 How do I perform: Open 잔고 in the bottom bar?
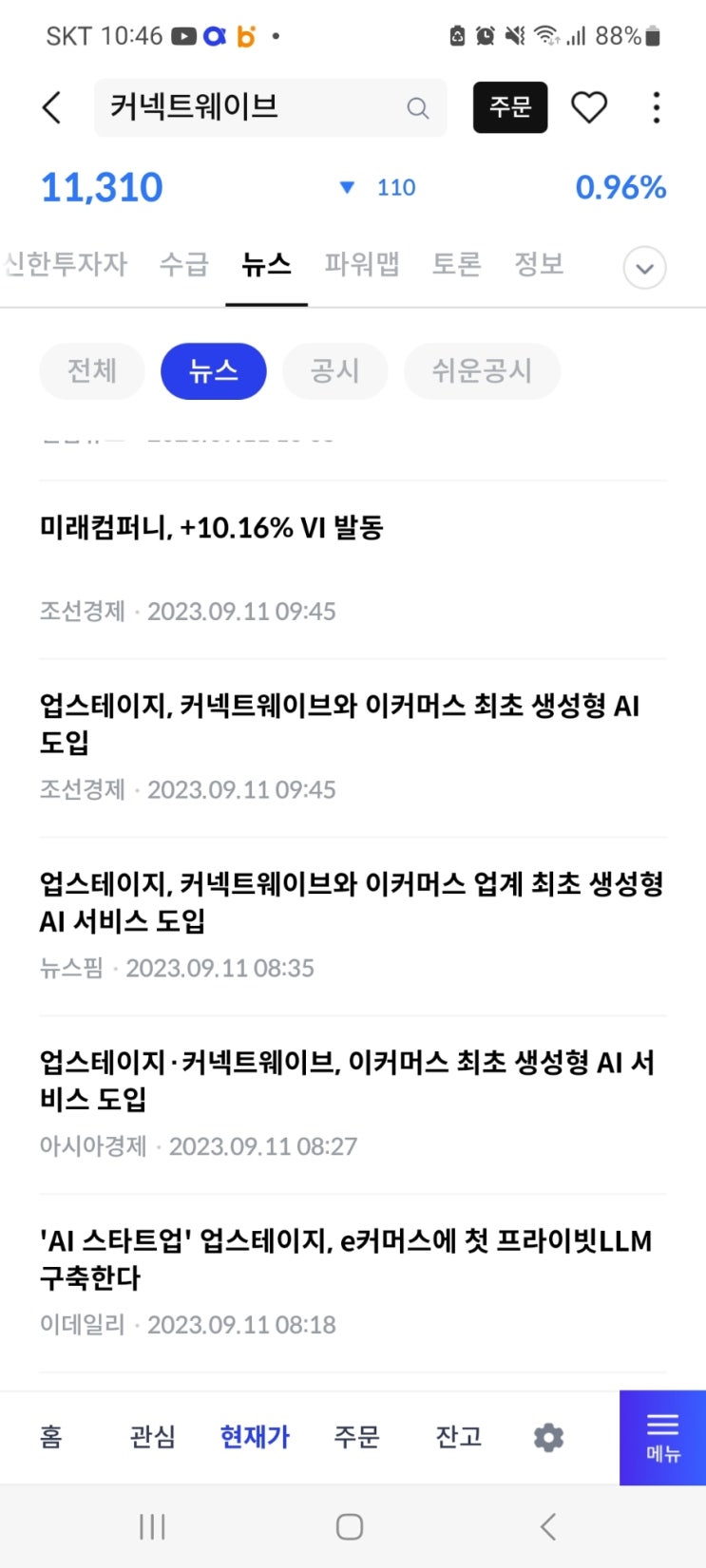(x=459, y=1437)
